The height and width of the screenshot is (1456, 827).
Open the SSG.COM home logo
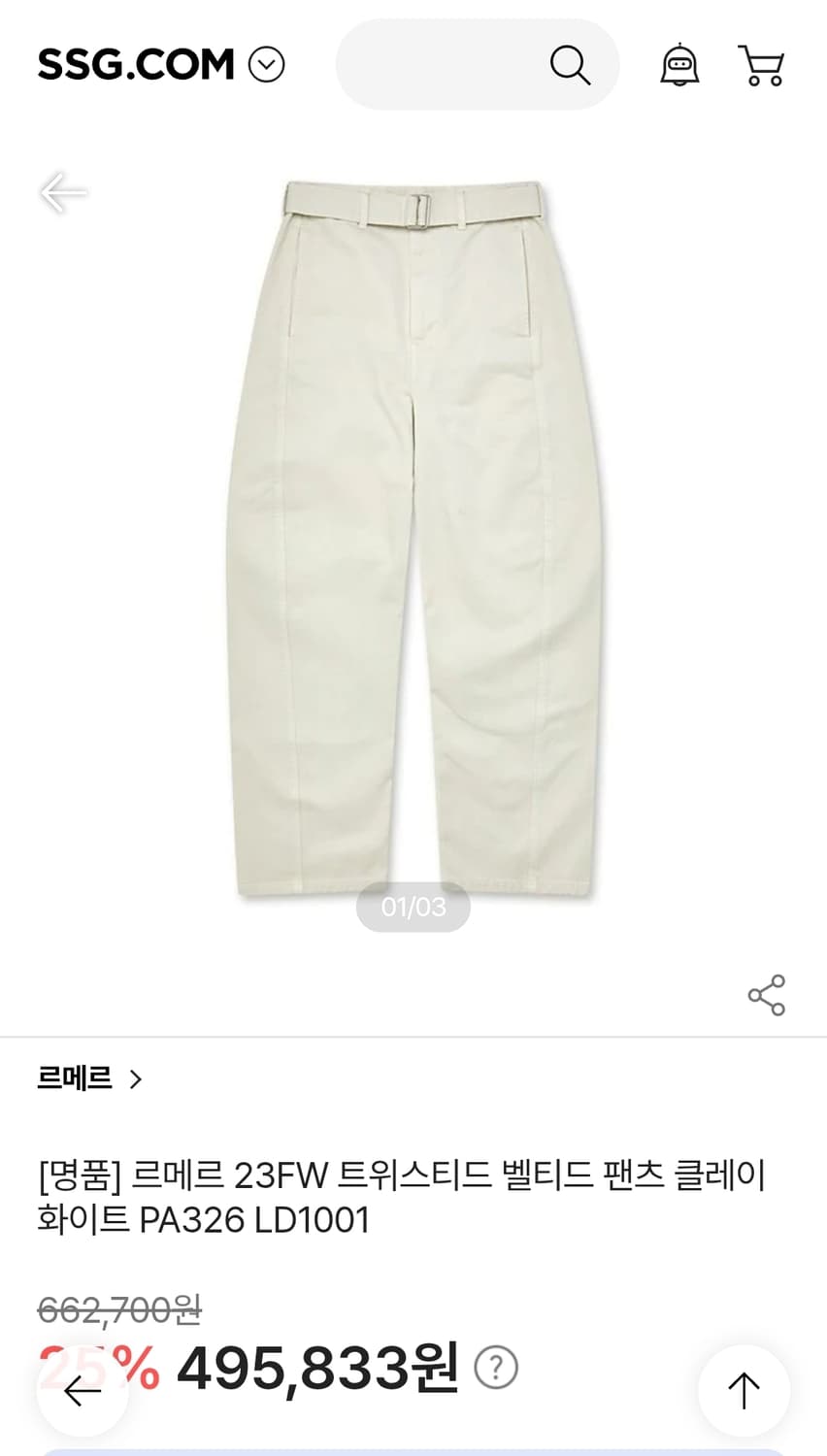coord(134,64)
